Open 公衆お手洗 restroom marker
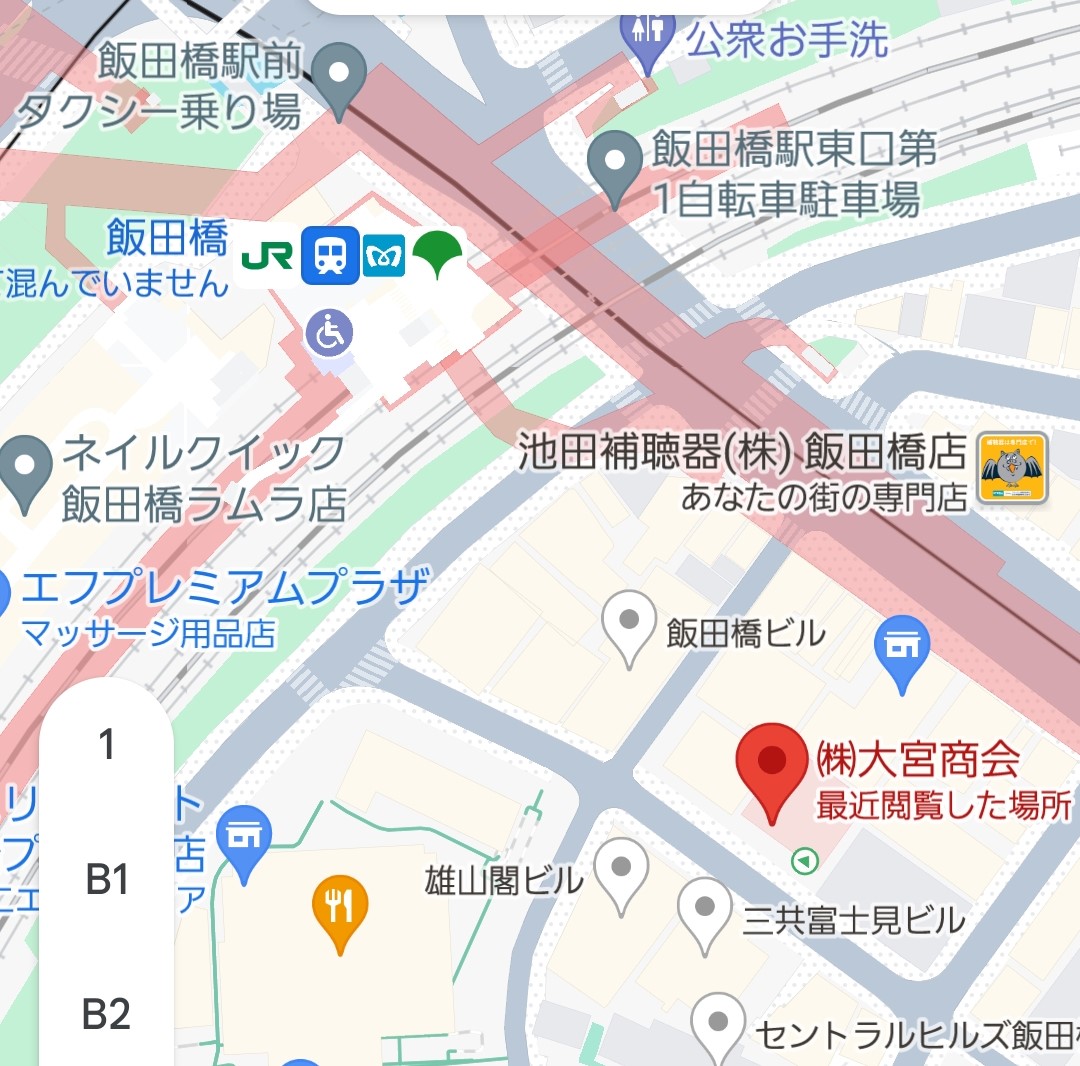Viewport: 1080px width, 1066px height. coord(648,35)
